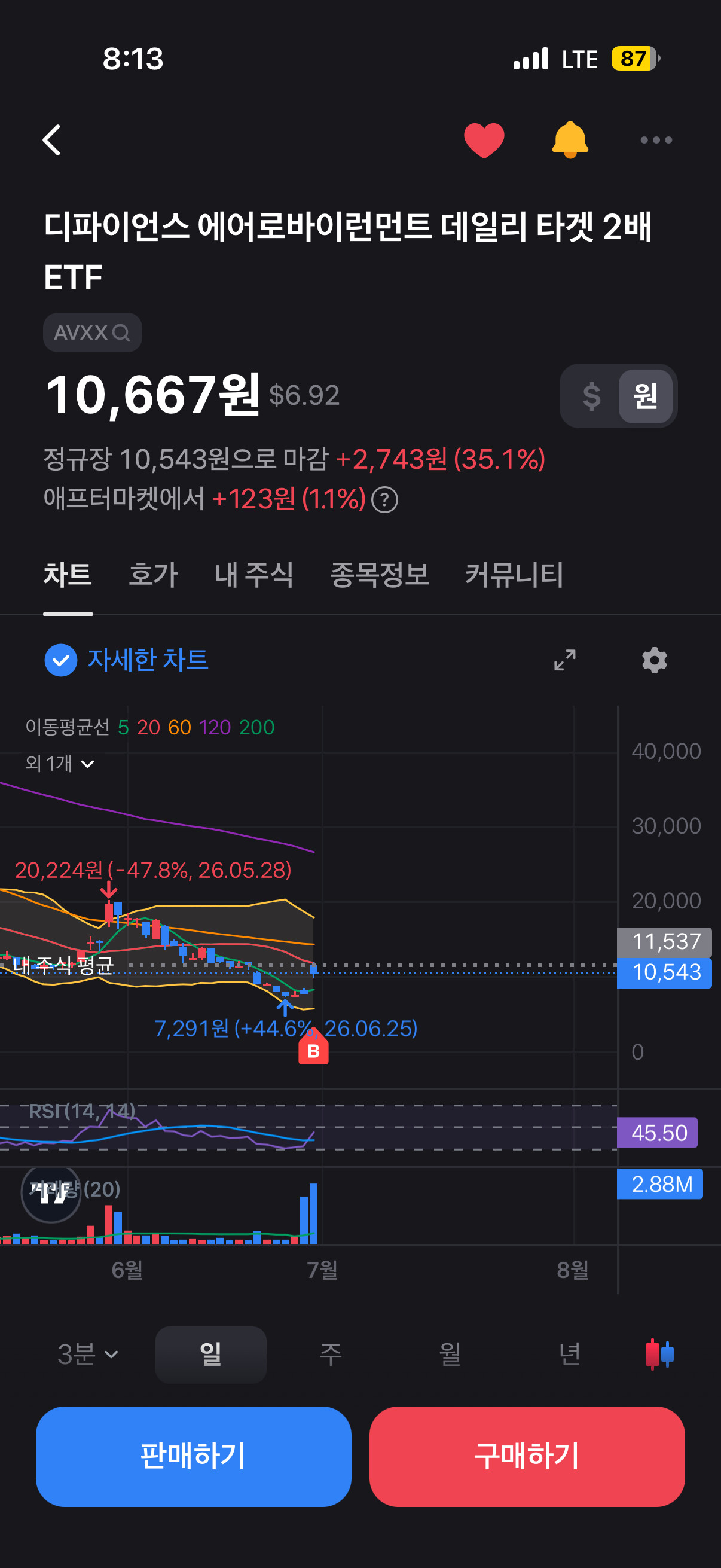Open chart settings gear
The width and height of the screenshot is (721, 1568).
point(654,660)
